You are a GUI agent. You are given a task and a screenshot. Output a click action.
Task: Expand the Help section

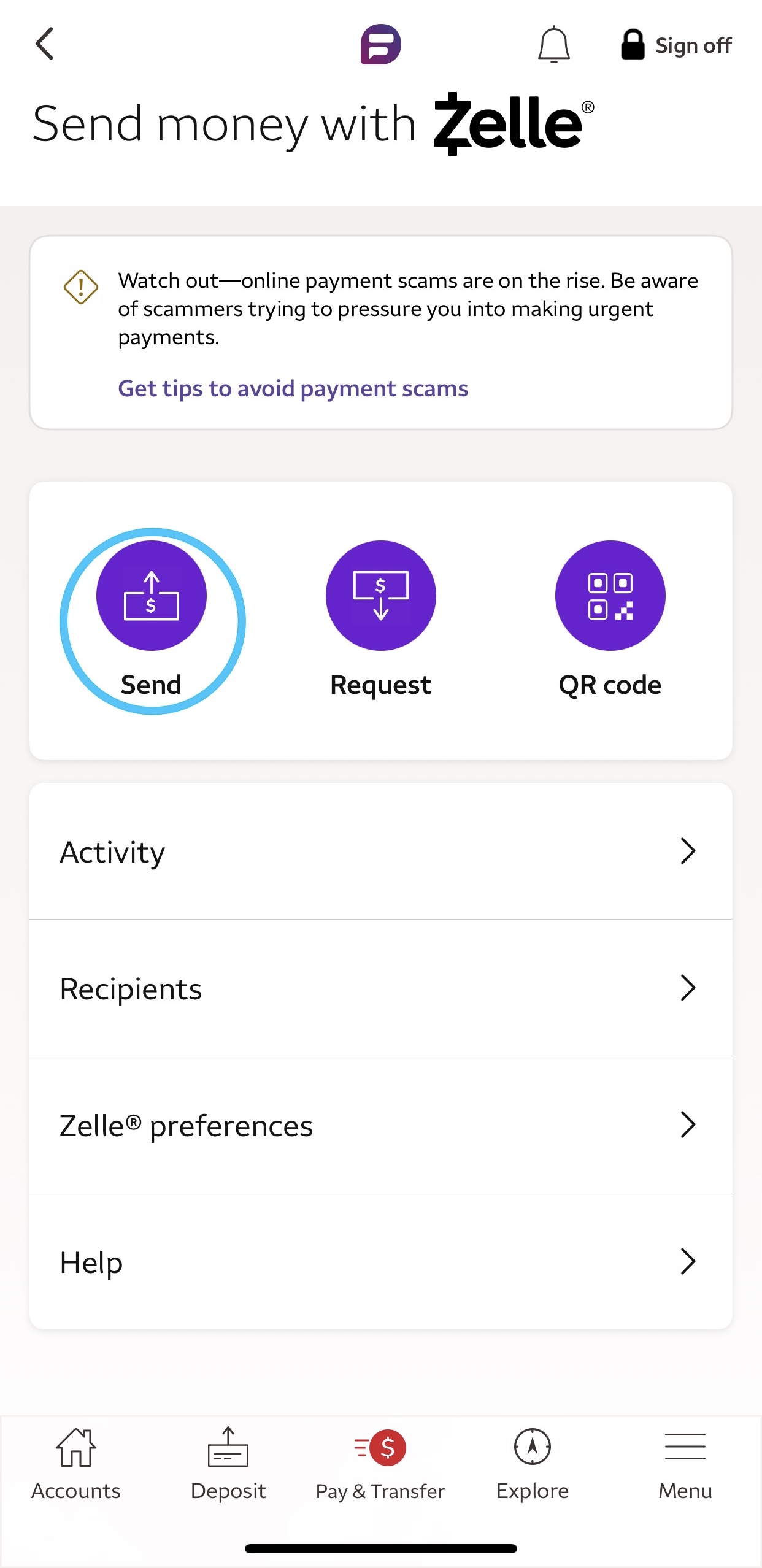pyautogui.click(x=690, y=1261)
